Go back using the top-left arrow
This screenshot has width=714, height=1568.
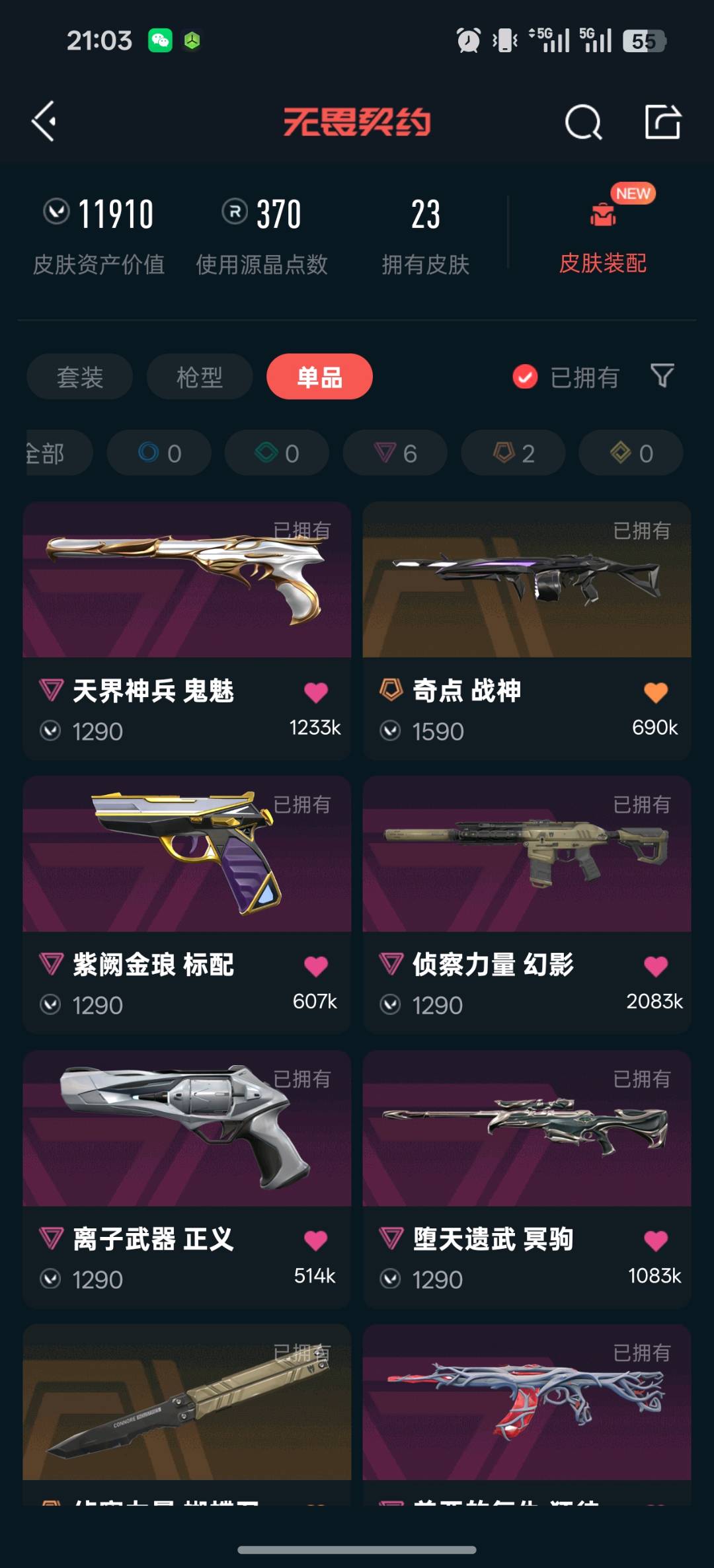pyautogui.click(x=44, y=122)
